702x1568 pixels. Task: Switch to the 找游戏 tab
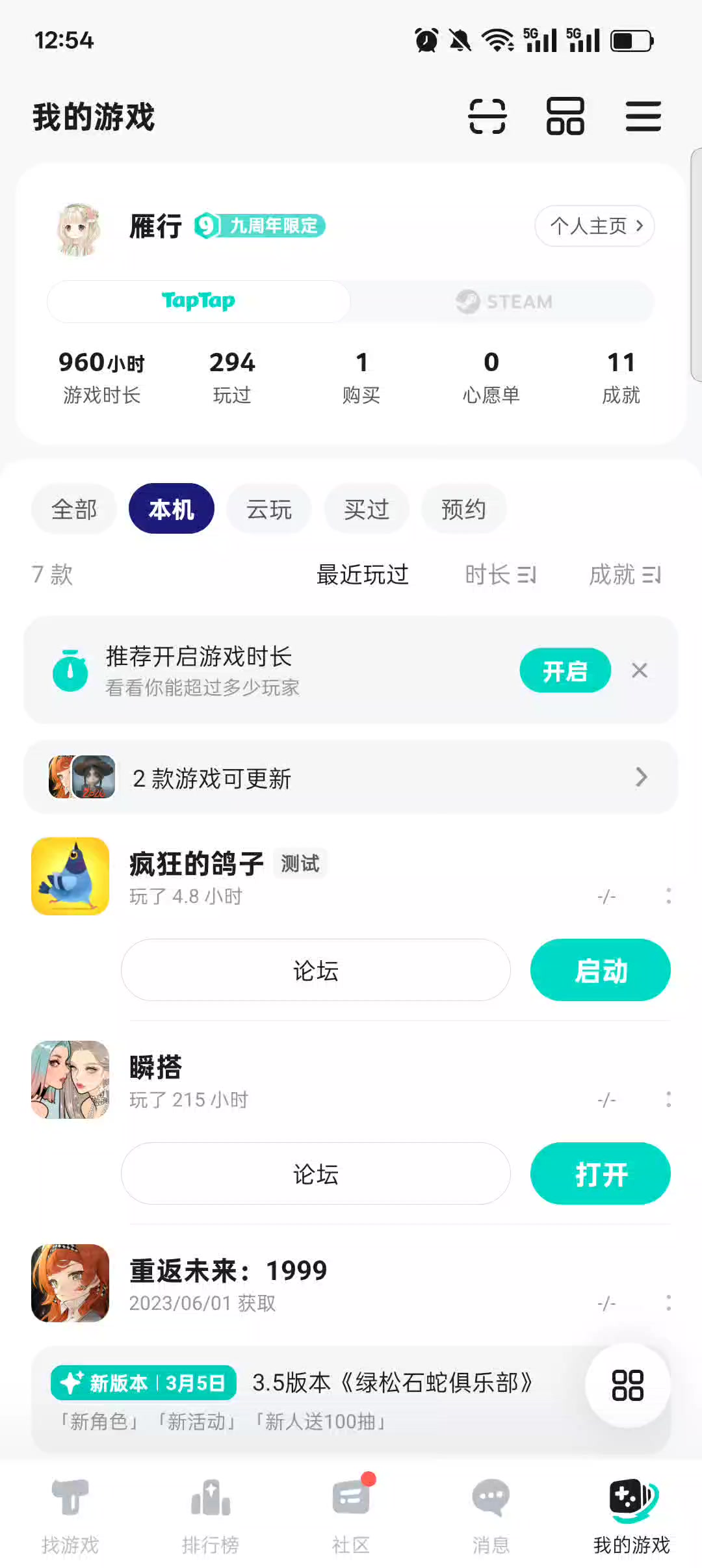70,1516
